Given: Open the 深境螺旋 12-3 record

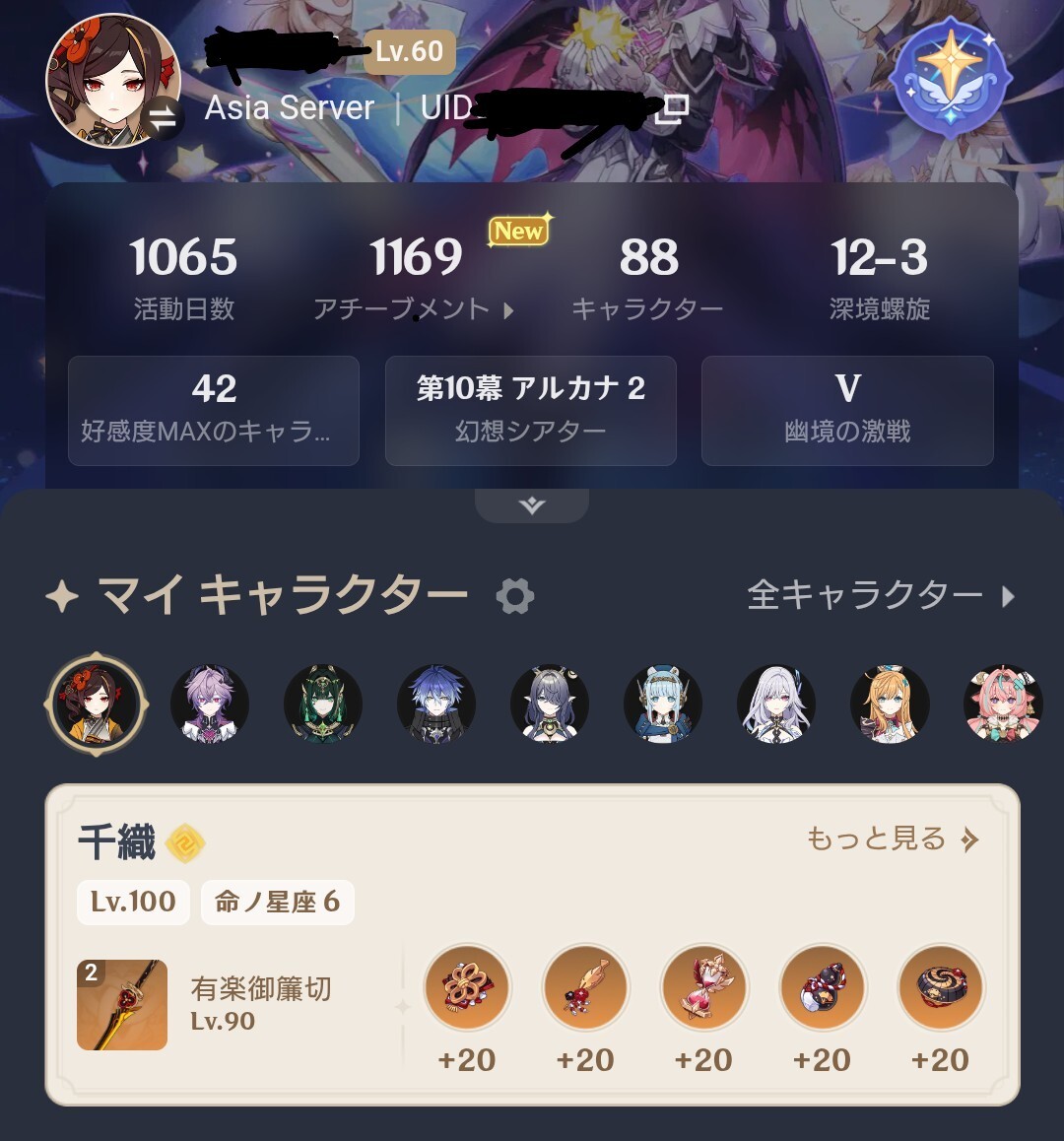Looking at the screenshot, I should pos(879,277).
